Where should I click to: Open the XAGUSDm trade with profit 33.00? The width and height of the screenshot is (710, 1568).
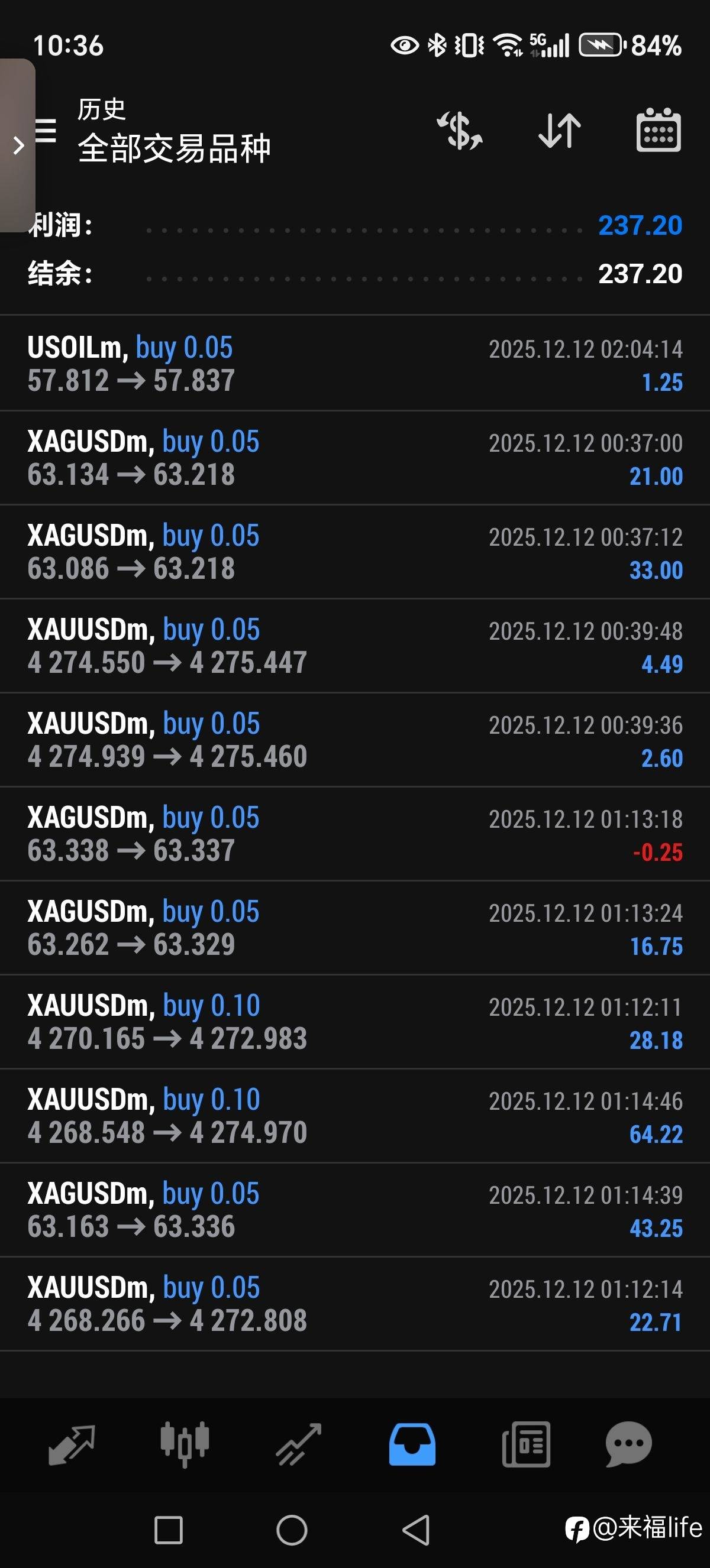(355, 552)
